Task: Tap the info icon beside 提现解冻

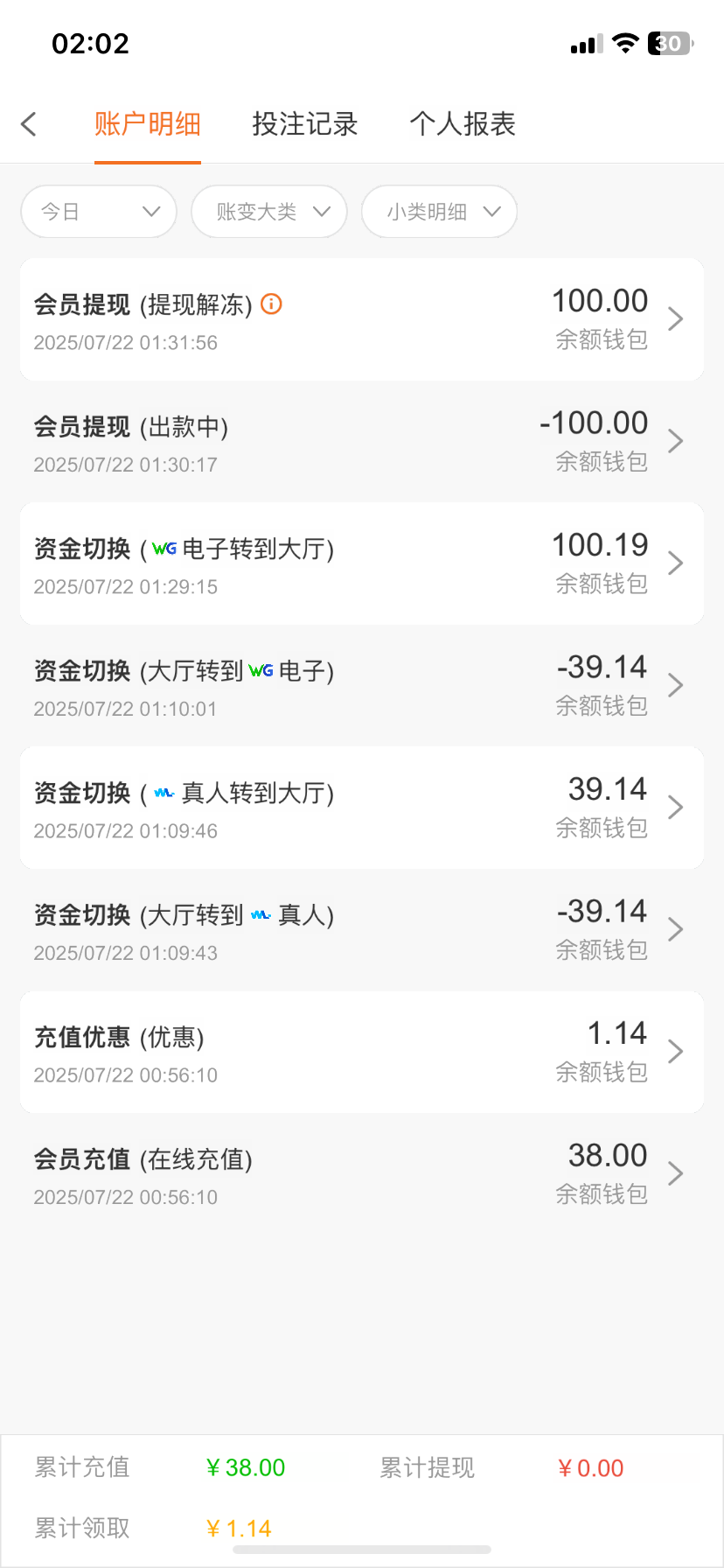Action: pyautogui.click(x=272, y=304)
